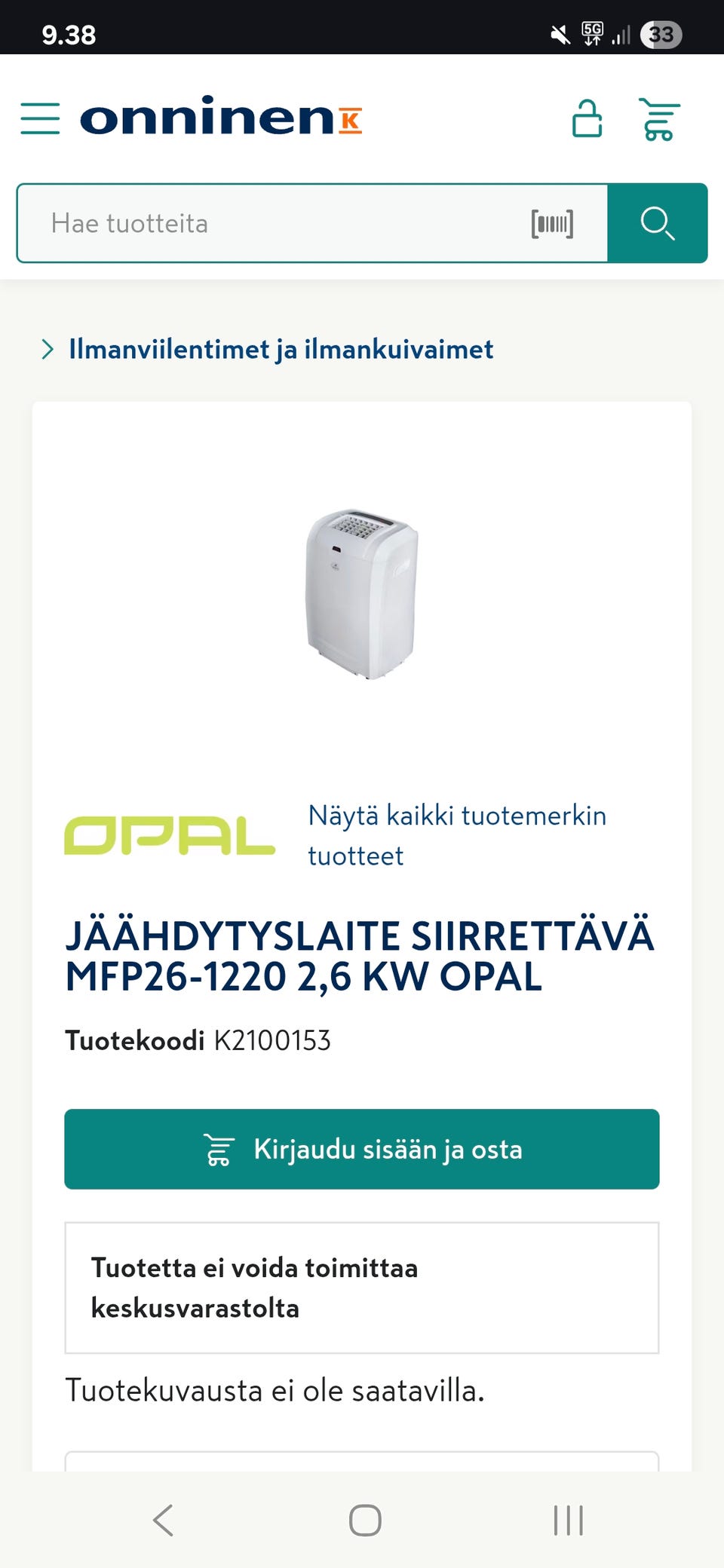Go back with system back button
The height and width of the screenshot is (1568, 724).
163,1520
